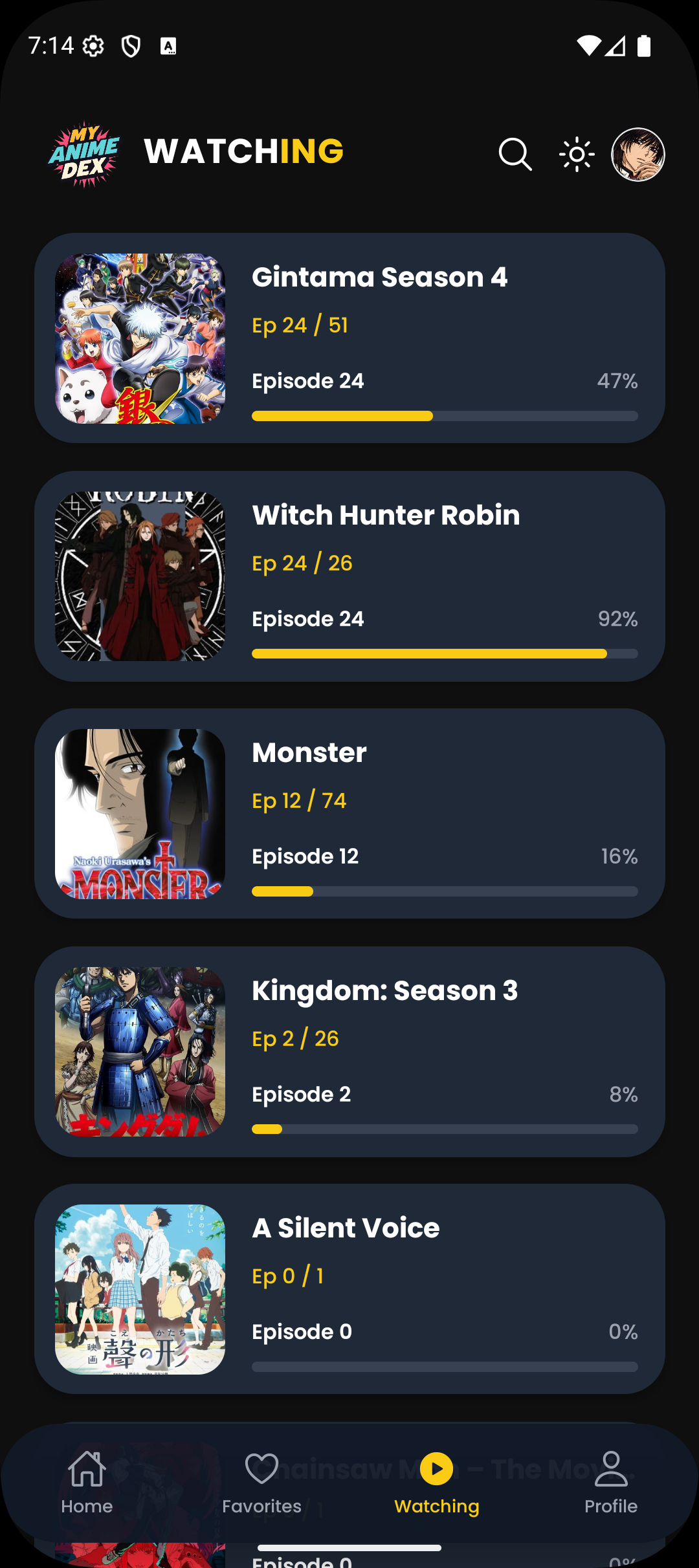Open search using the magnifier icon

coord(515,155)
